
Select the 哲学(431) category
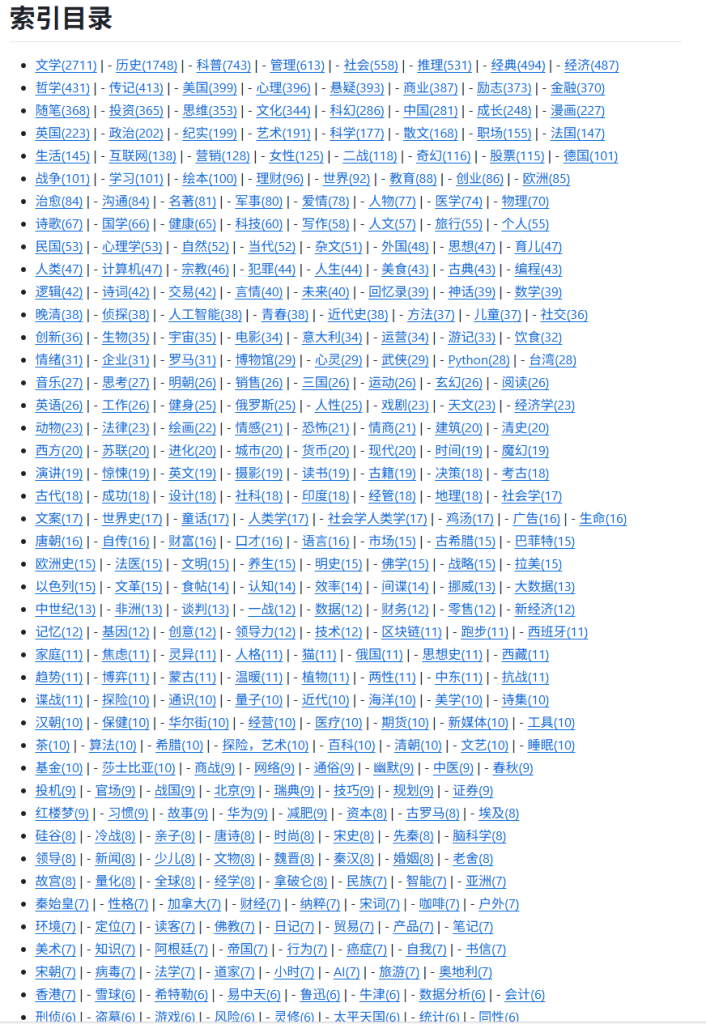click(x=62, y=88)
